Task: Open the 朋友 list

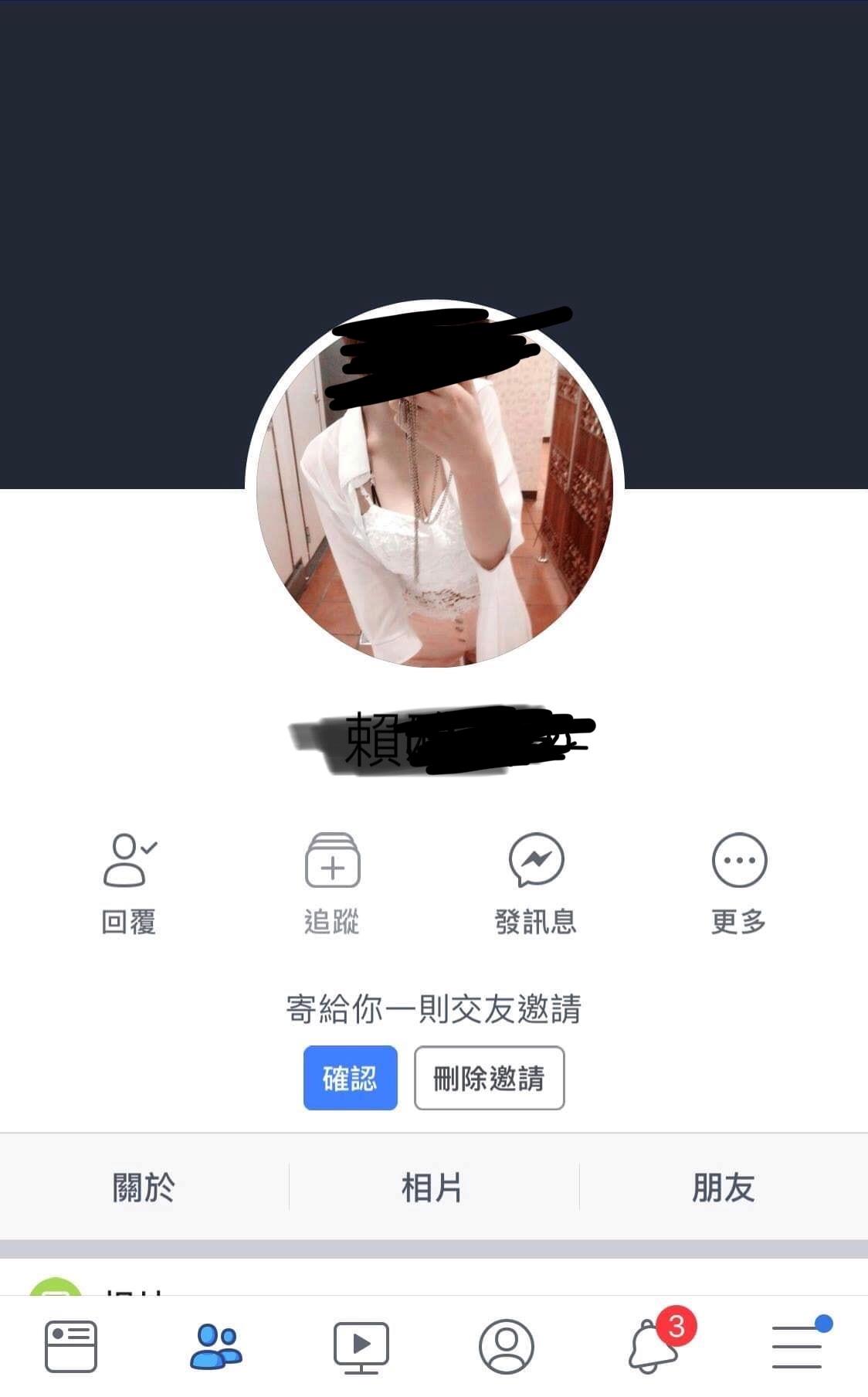Action: point(723,1188)
